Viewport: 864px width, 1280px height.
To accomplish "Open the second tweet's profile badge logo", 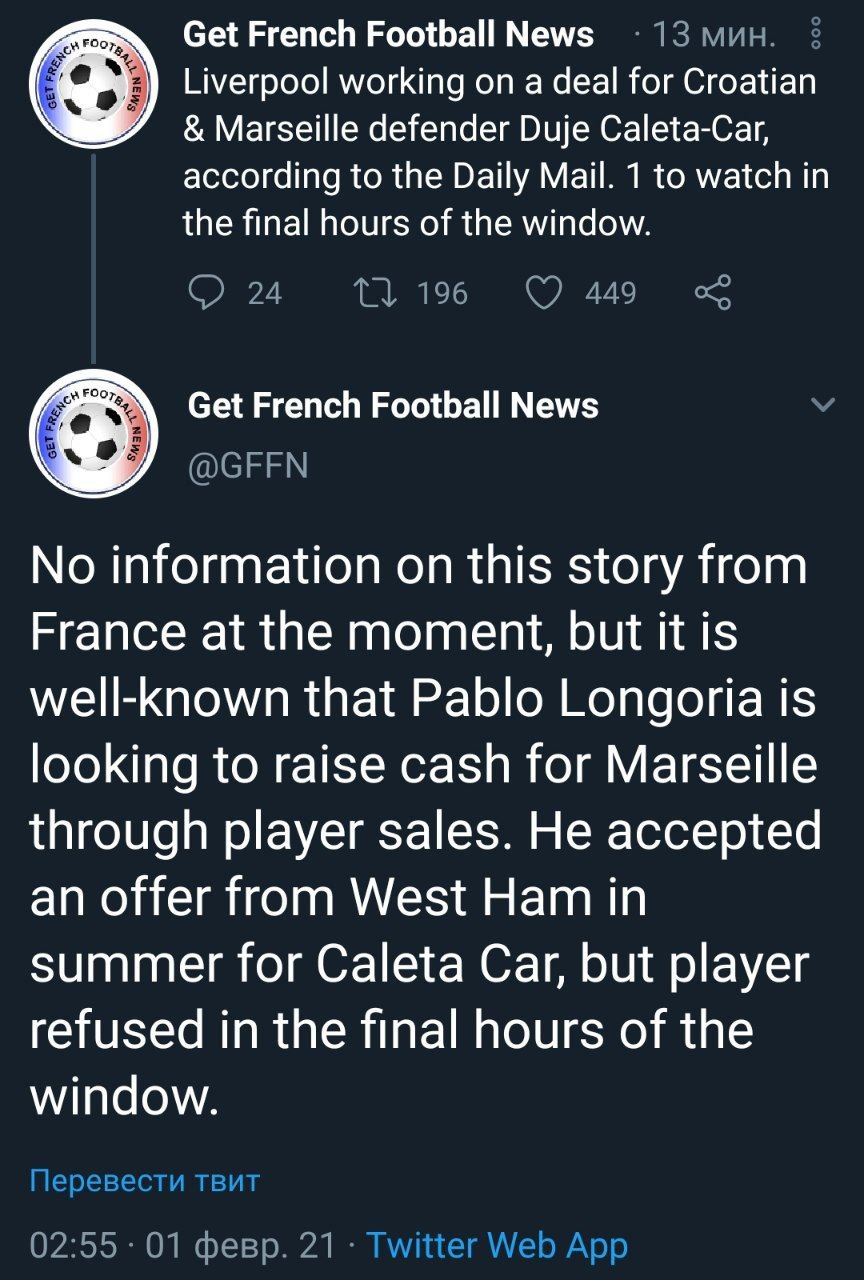I will click(91, 430).
